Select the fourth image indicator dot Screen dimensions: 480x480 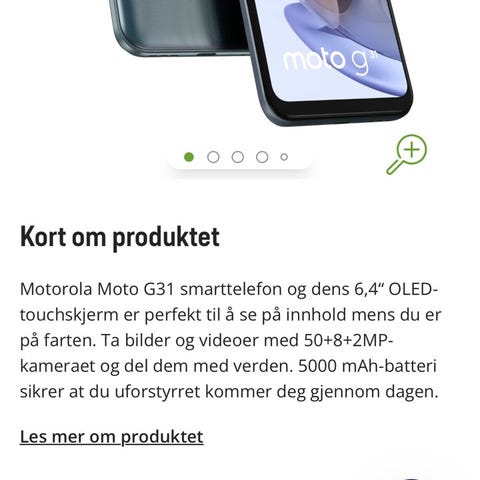[262, 157]
